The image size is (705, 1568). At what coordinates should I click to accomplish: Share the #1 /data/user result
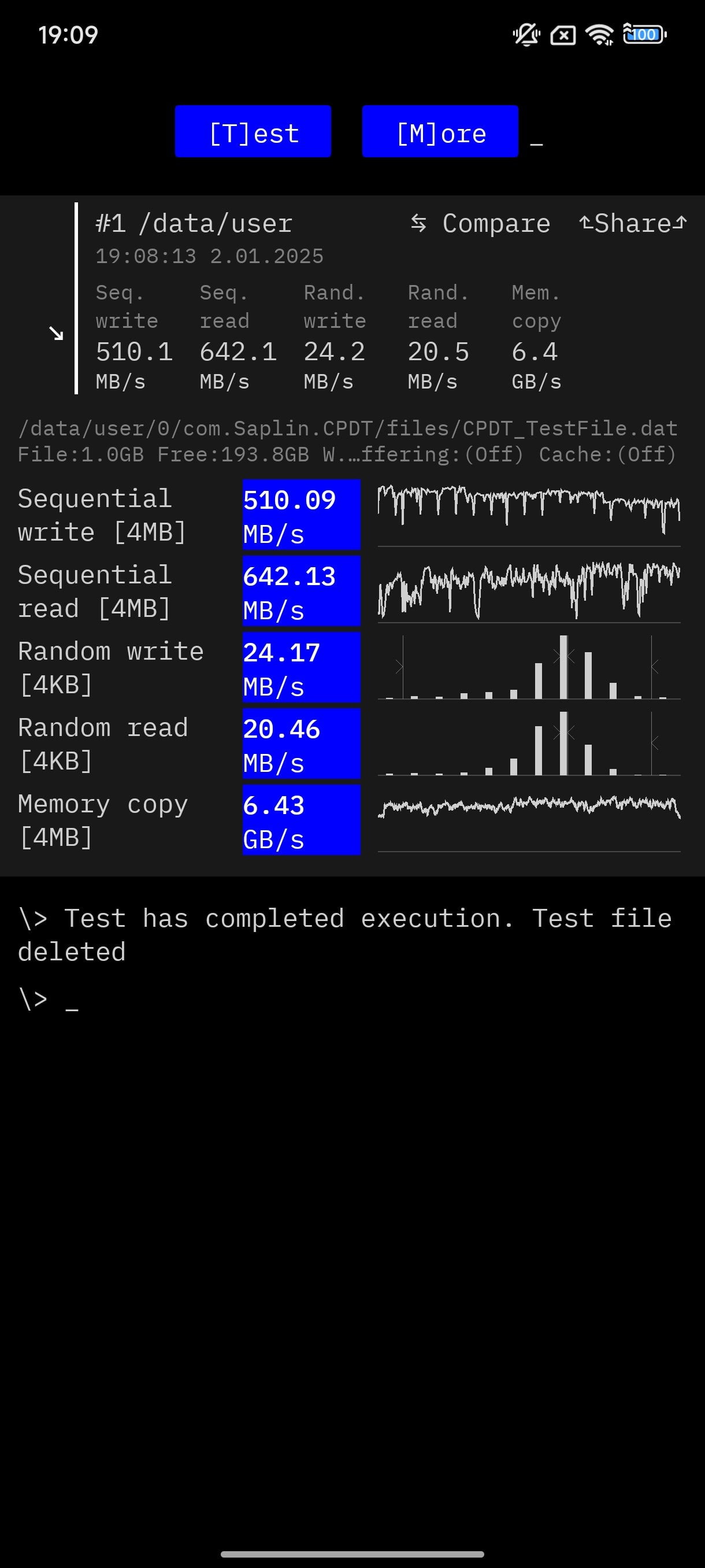(x=633, y=223)
